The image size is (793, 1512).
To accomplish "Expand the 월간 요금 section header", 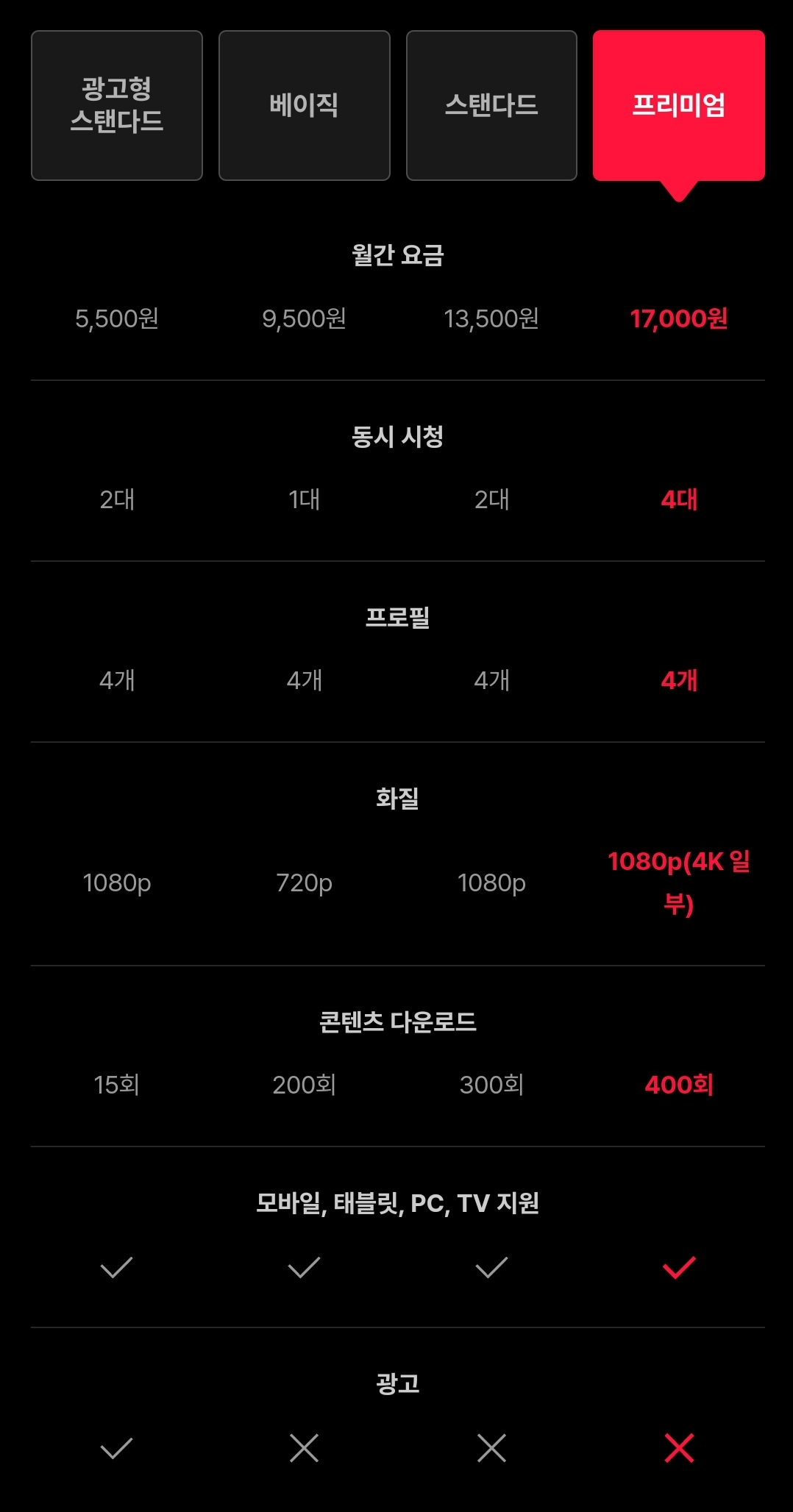I will (396, 257).
